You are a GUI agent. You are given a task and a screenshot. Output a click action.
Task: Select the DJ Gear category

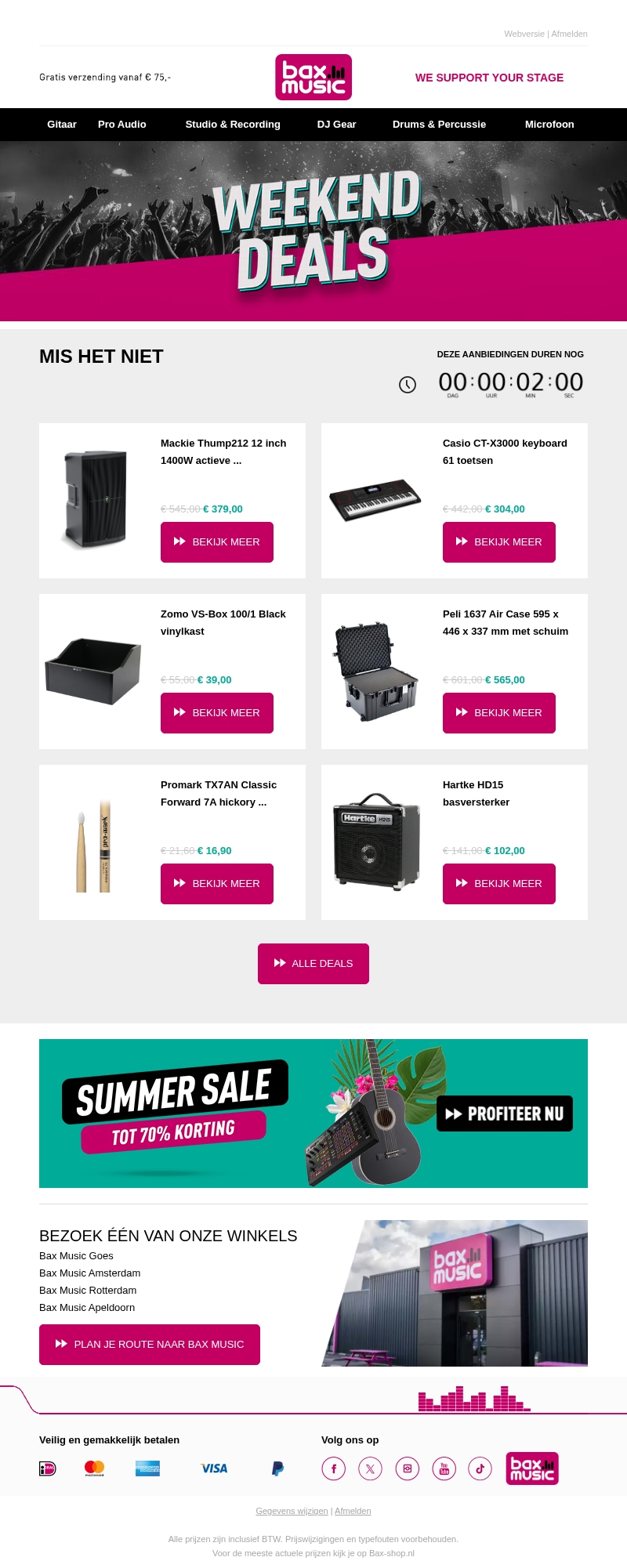pos(336,125)
